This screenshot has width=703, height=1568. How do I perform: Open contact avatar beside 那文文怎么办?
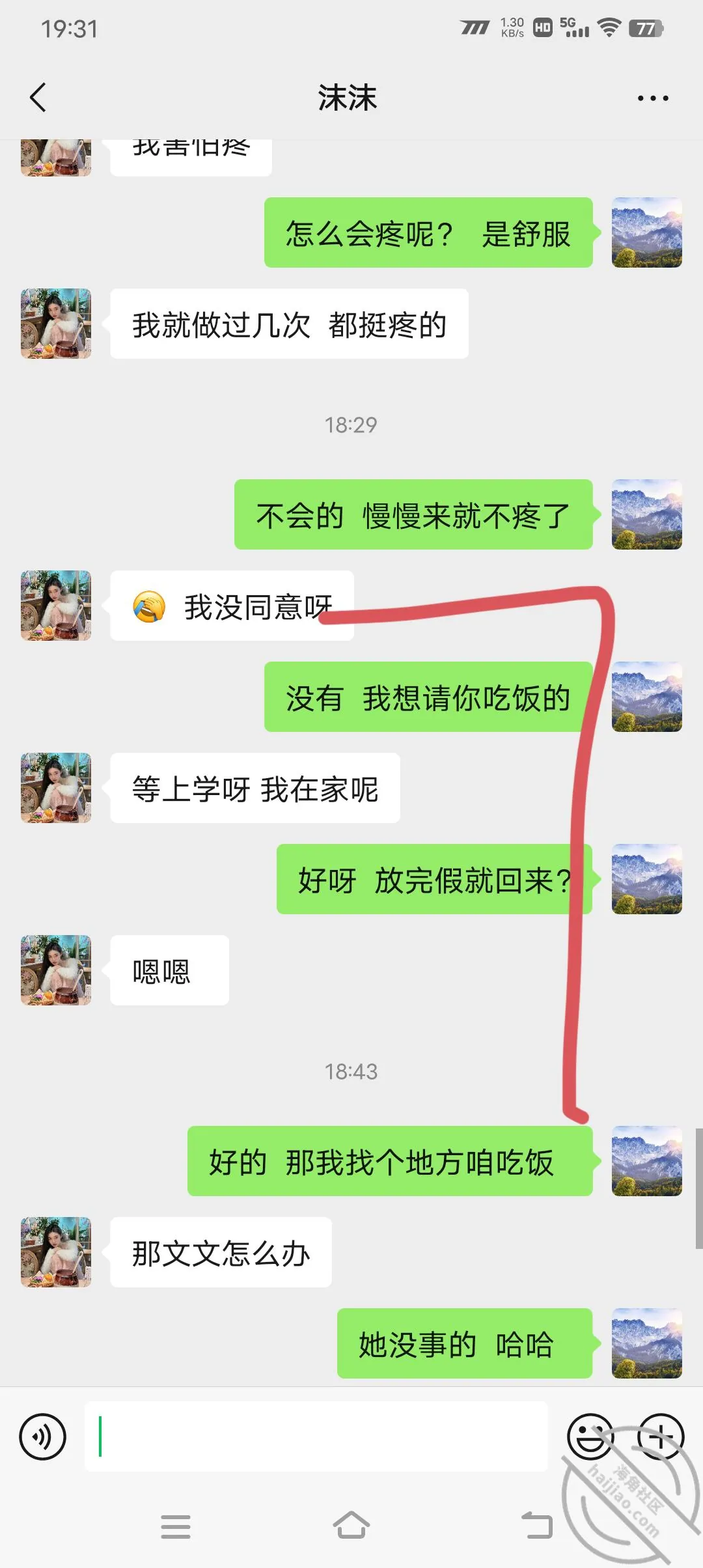click(x=56, y=1252)
